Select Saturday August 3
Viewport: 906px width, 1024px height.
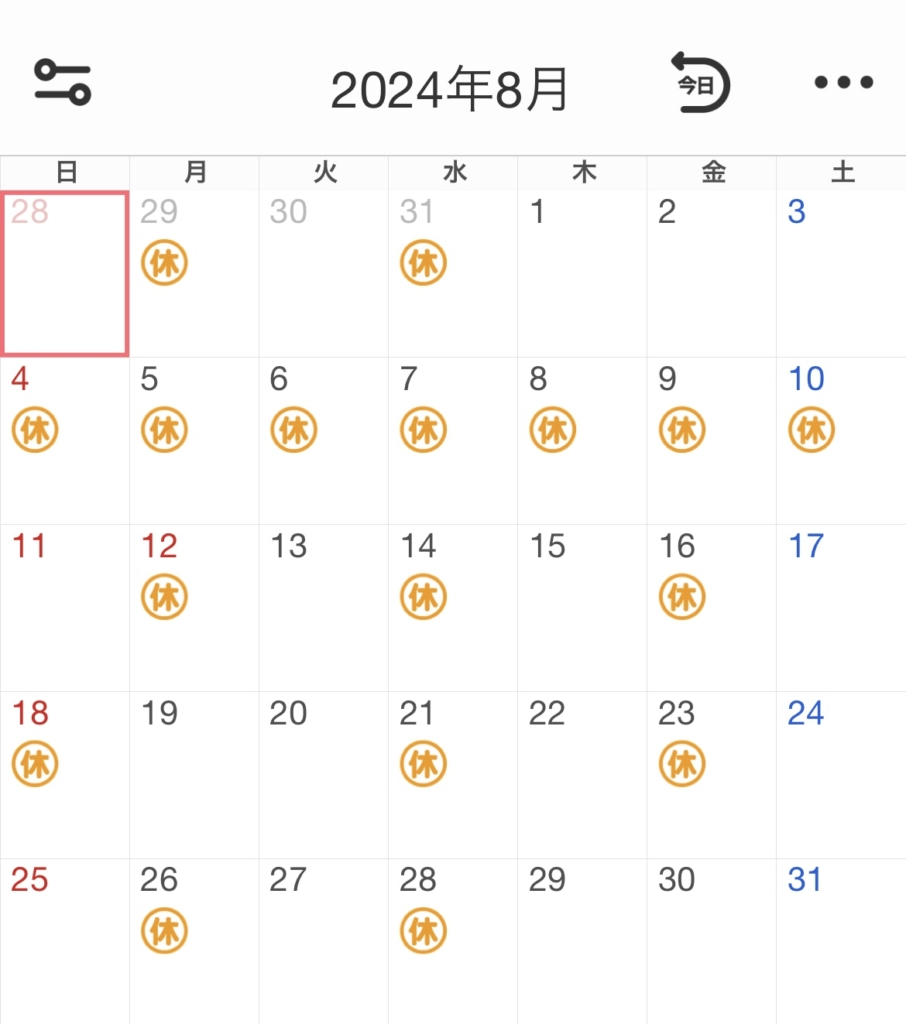click(841, 273)
